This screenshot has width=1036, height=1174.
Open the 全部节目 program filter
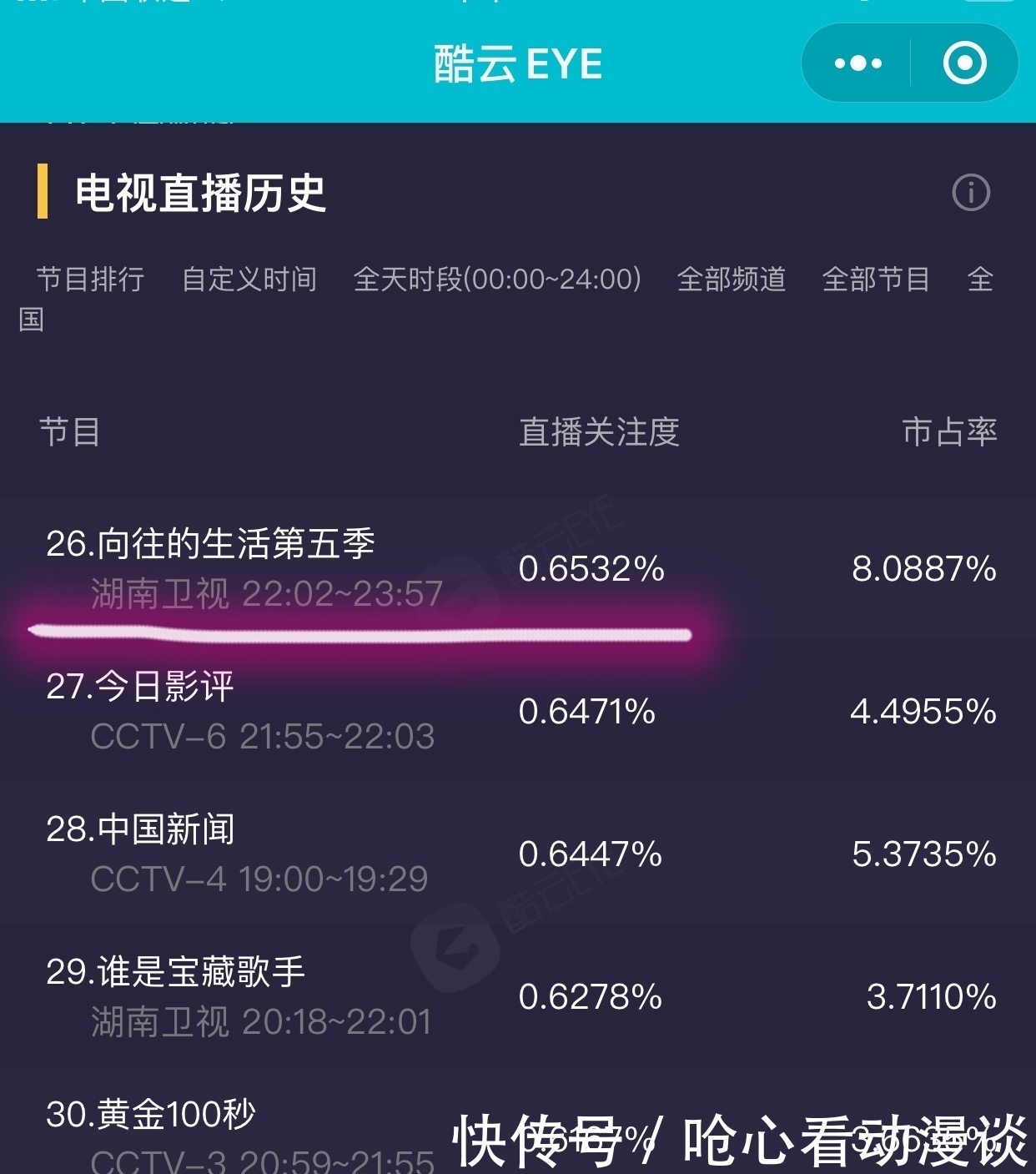[x=876, y=280]
